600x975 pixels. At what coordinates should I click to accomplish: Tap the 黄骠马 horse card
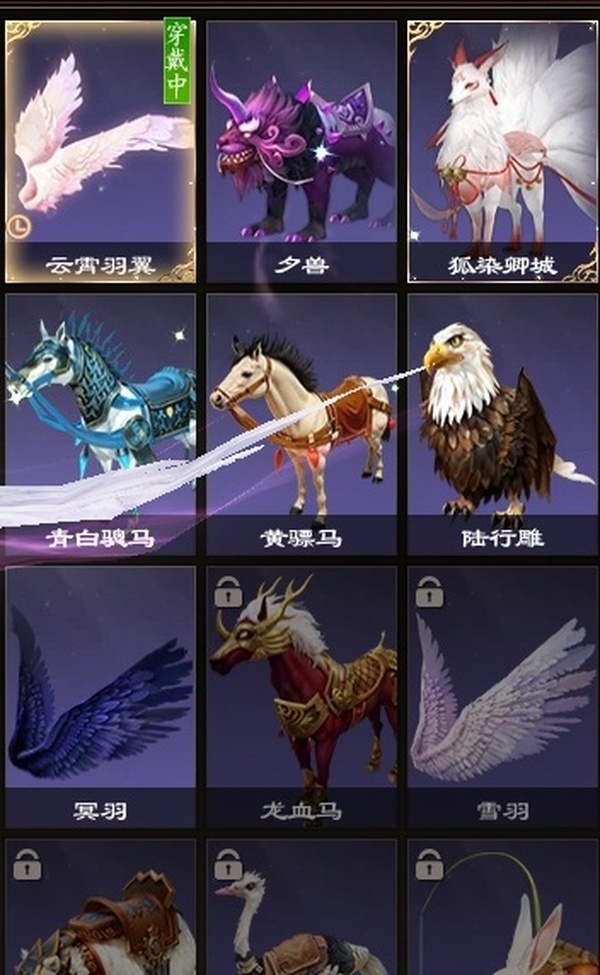(301, 425)
